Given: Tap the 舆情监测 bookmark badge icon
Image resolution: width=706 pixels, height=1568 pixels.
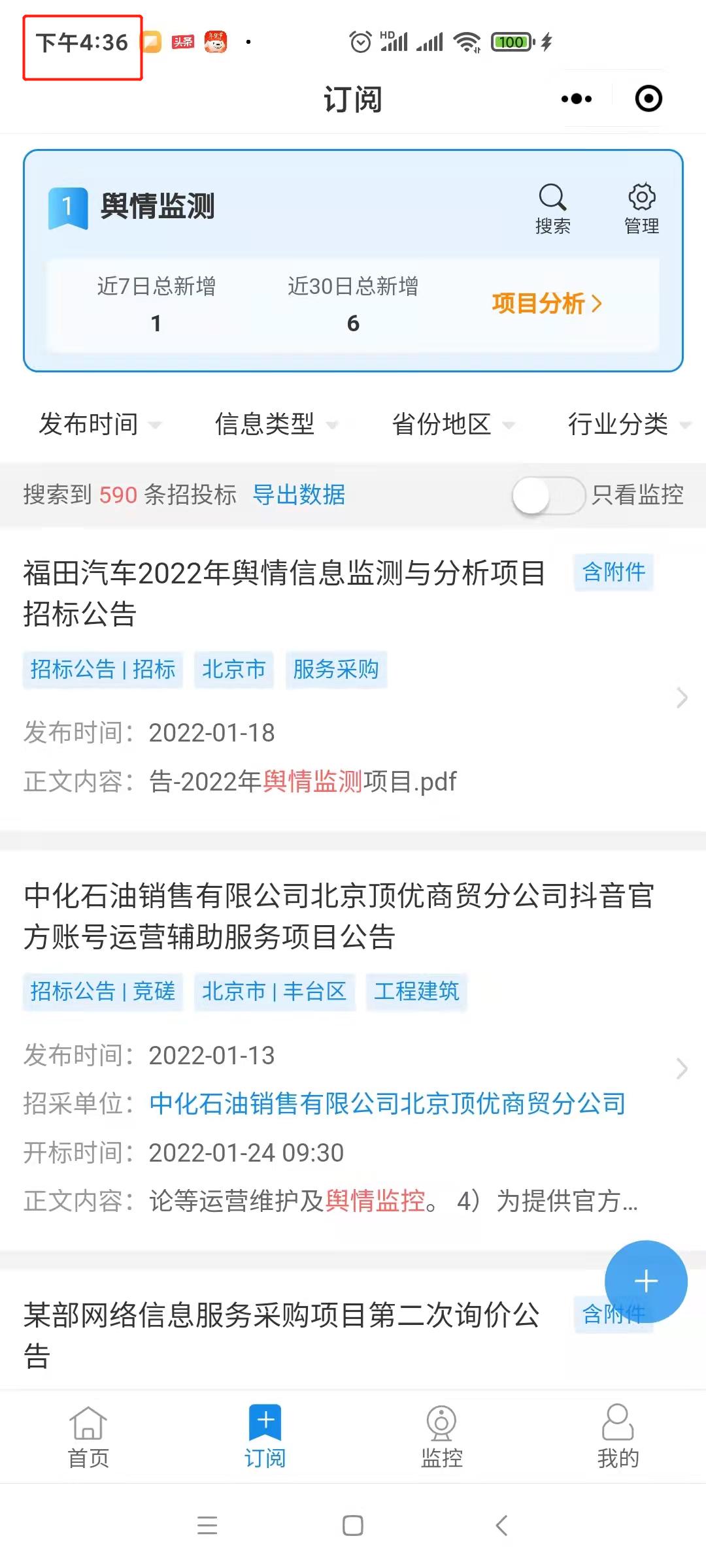Looking at the screenshot, I should pyautogui.click(x=69, y=209).
